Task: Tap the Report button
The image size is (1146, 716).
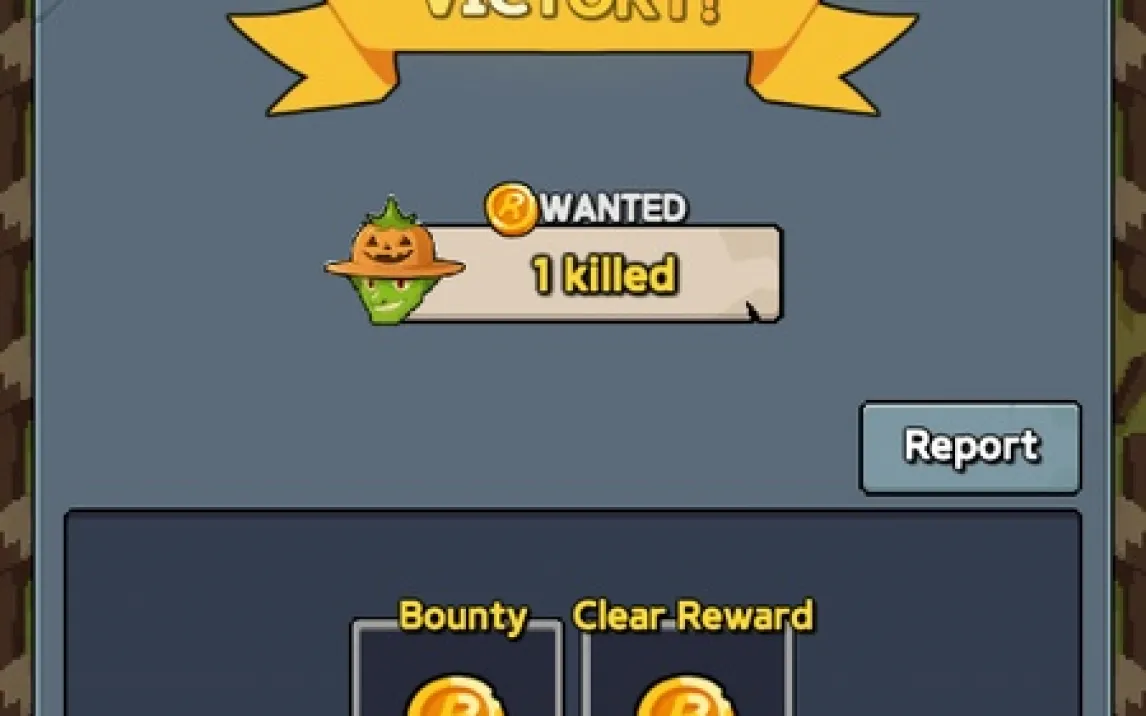Action: (x=970, y=447)
